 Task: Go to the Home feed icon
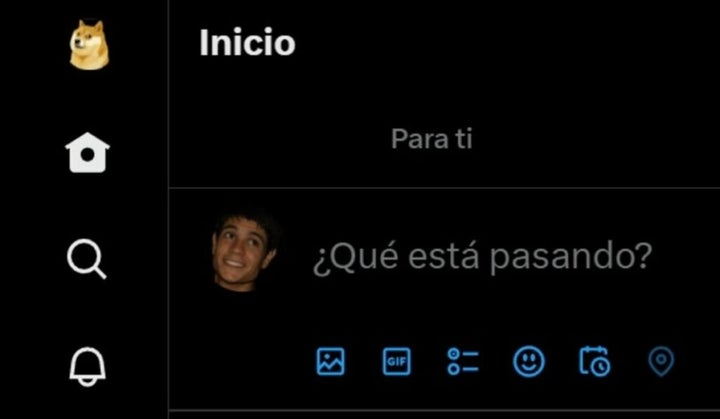87,153
